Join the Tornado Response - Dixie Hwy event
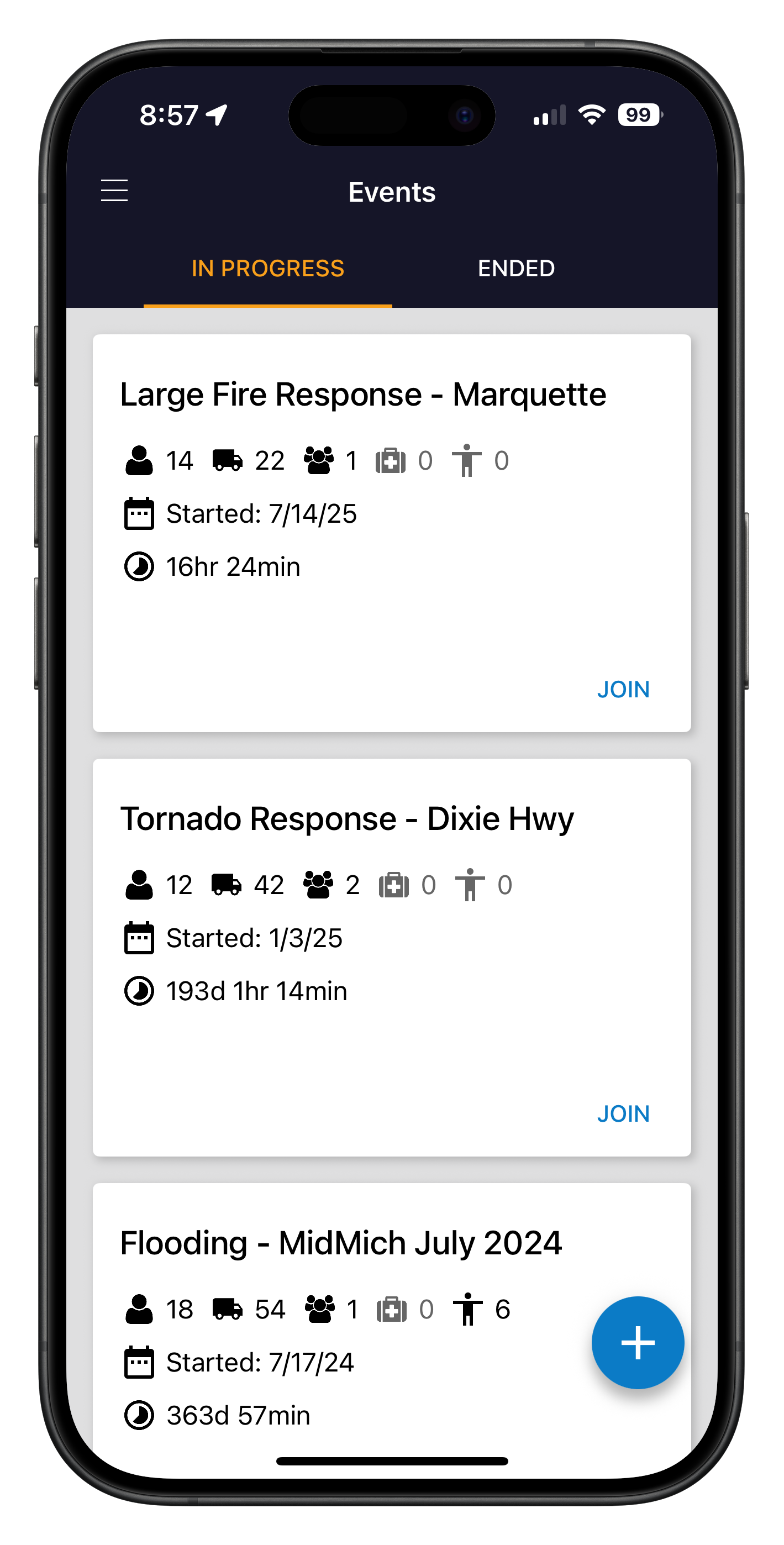The height and width of the screenshot is (1545, 784). [x=623, y=1113]
